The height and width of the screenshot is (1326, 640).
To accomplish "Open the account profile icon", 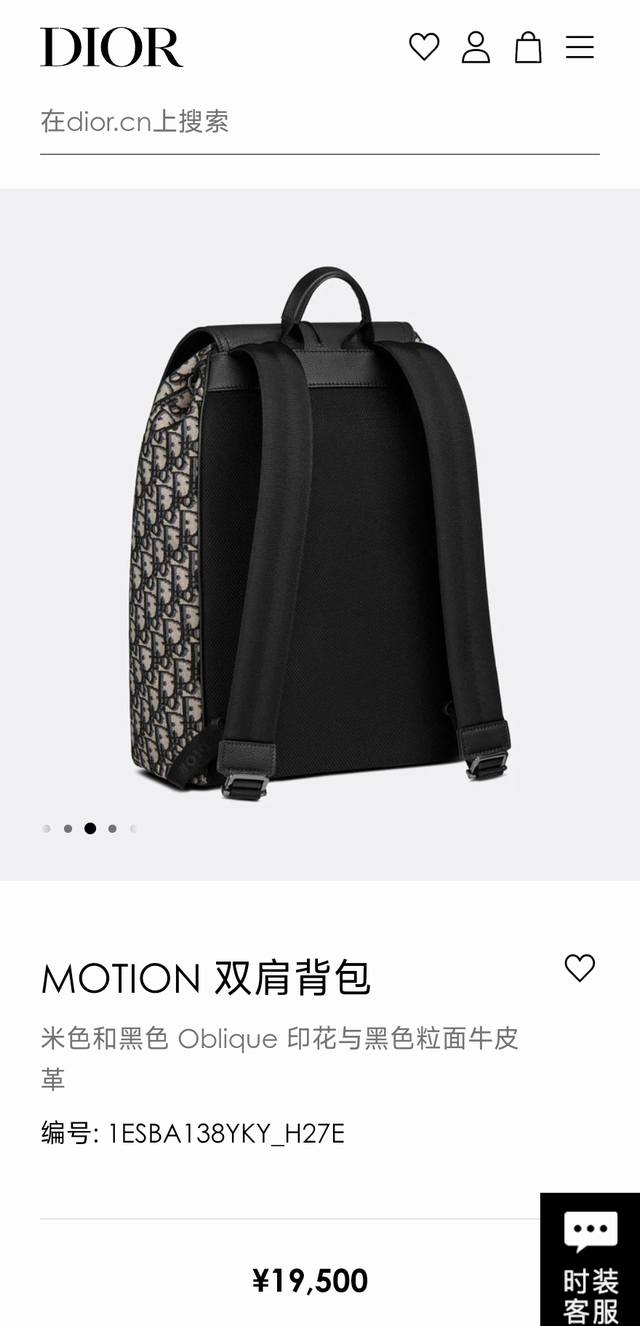I will pos(476,47).
